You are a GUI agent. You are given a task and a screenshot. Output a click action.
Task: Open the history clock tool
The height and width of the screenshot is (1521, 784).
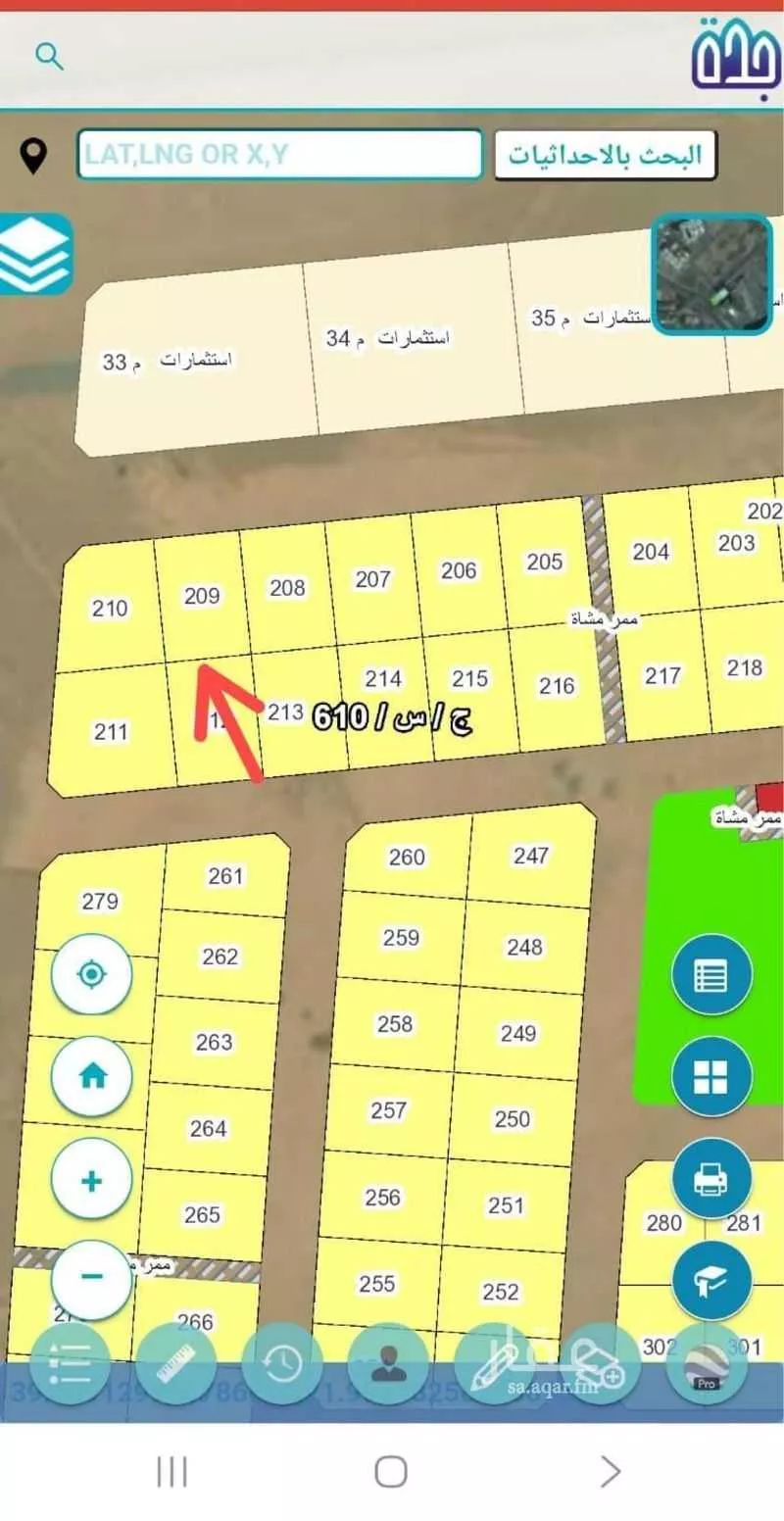(282, 1363)
